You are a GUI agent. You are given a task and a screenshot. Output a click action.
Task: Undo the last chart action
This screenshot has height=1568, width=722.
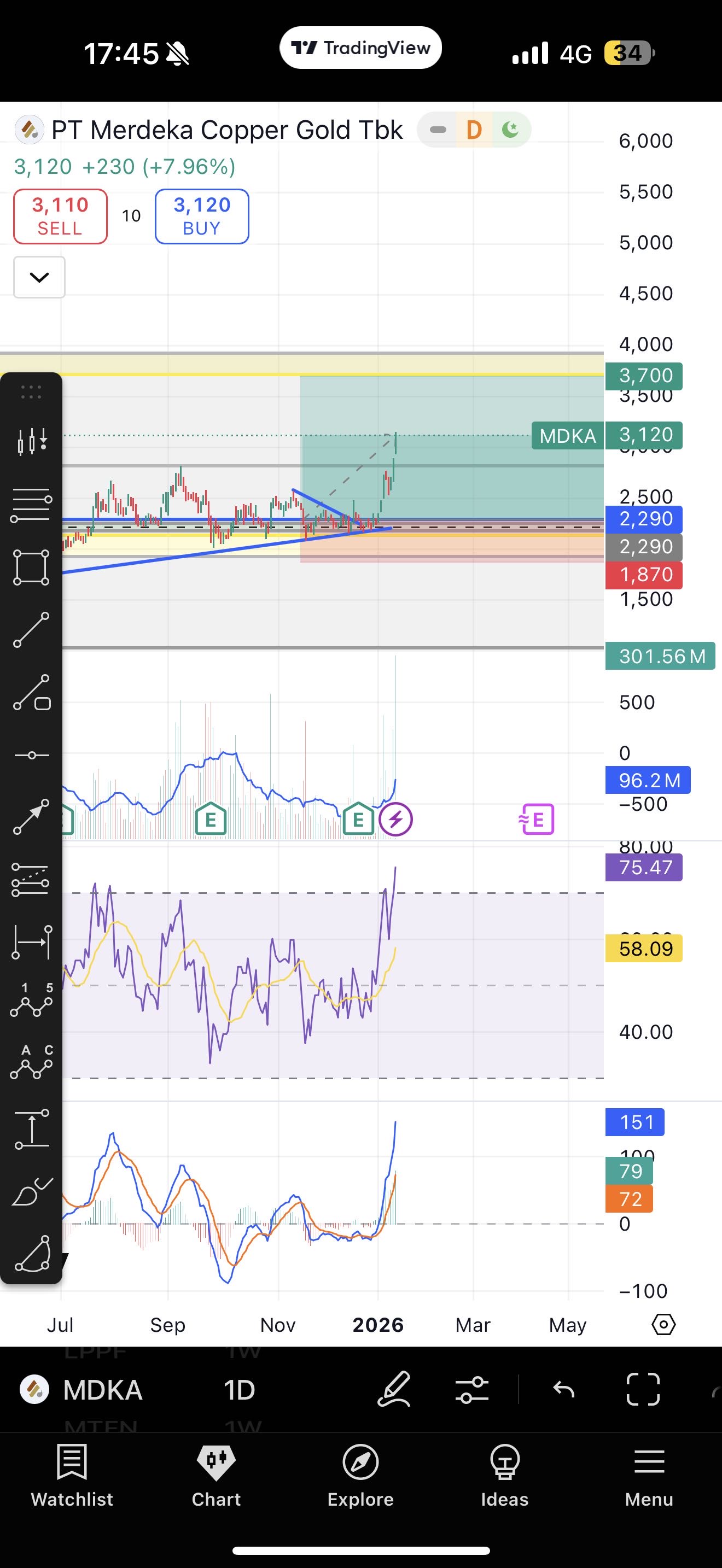(x=564, y=1390)
